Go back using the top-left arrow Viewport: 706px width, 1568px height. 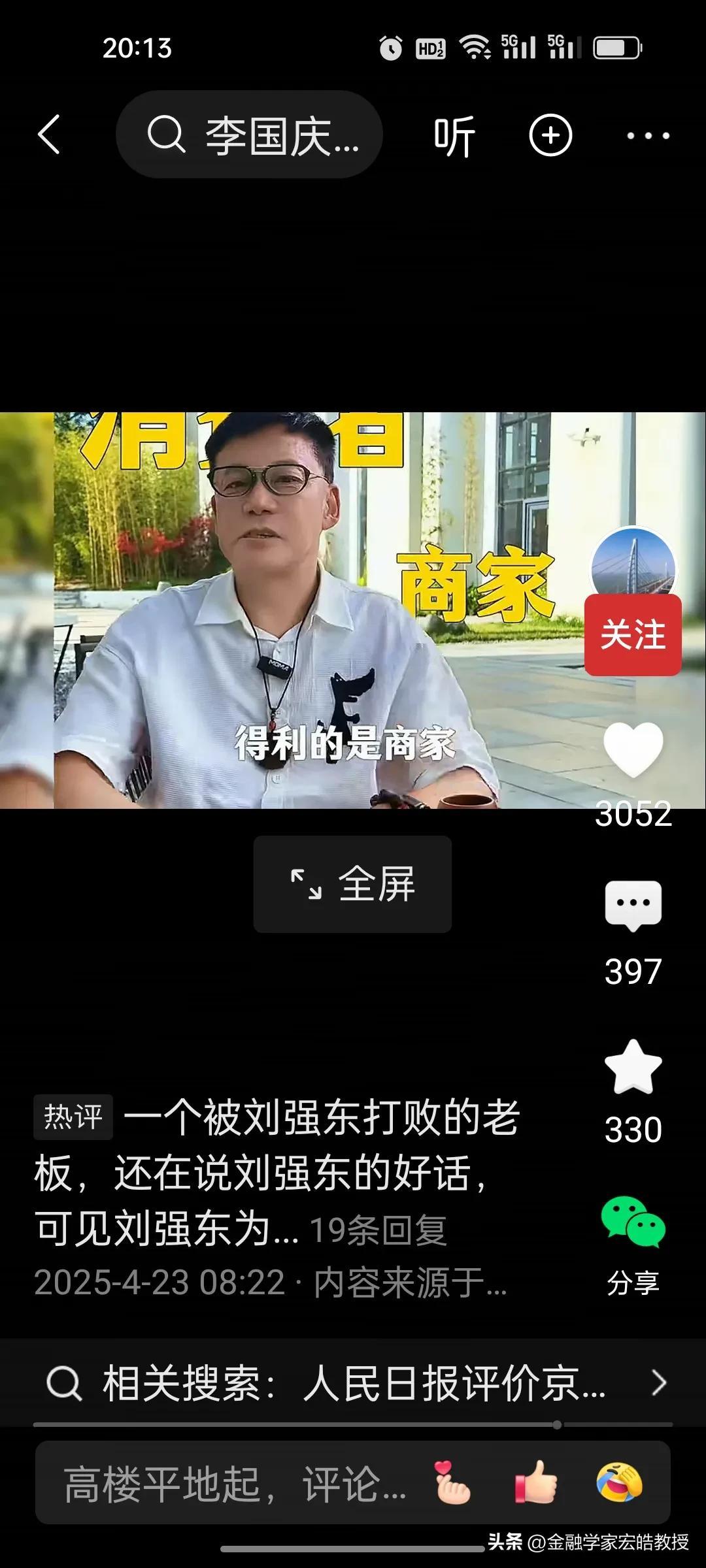(49, 135)
